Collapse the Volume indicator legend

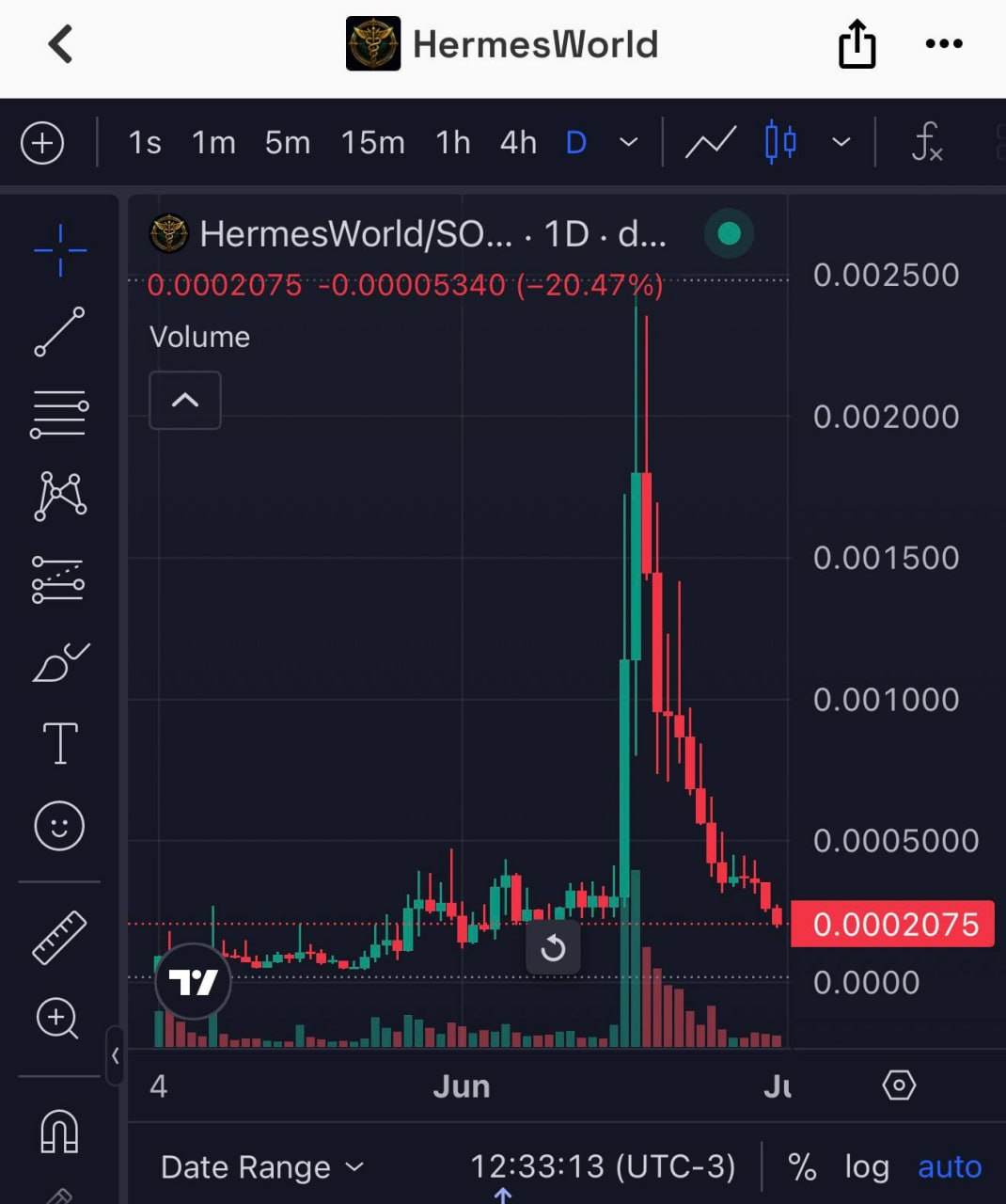point(185,400)
